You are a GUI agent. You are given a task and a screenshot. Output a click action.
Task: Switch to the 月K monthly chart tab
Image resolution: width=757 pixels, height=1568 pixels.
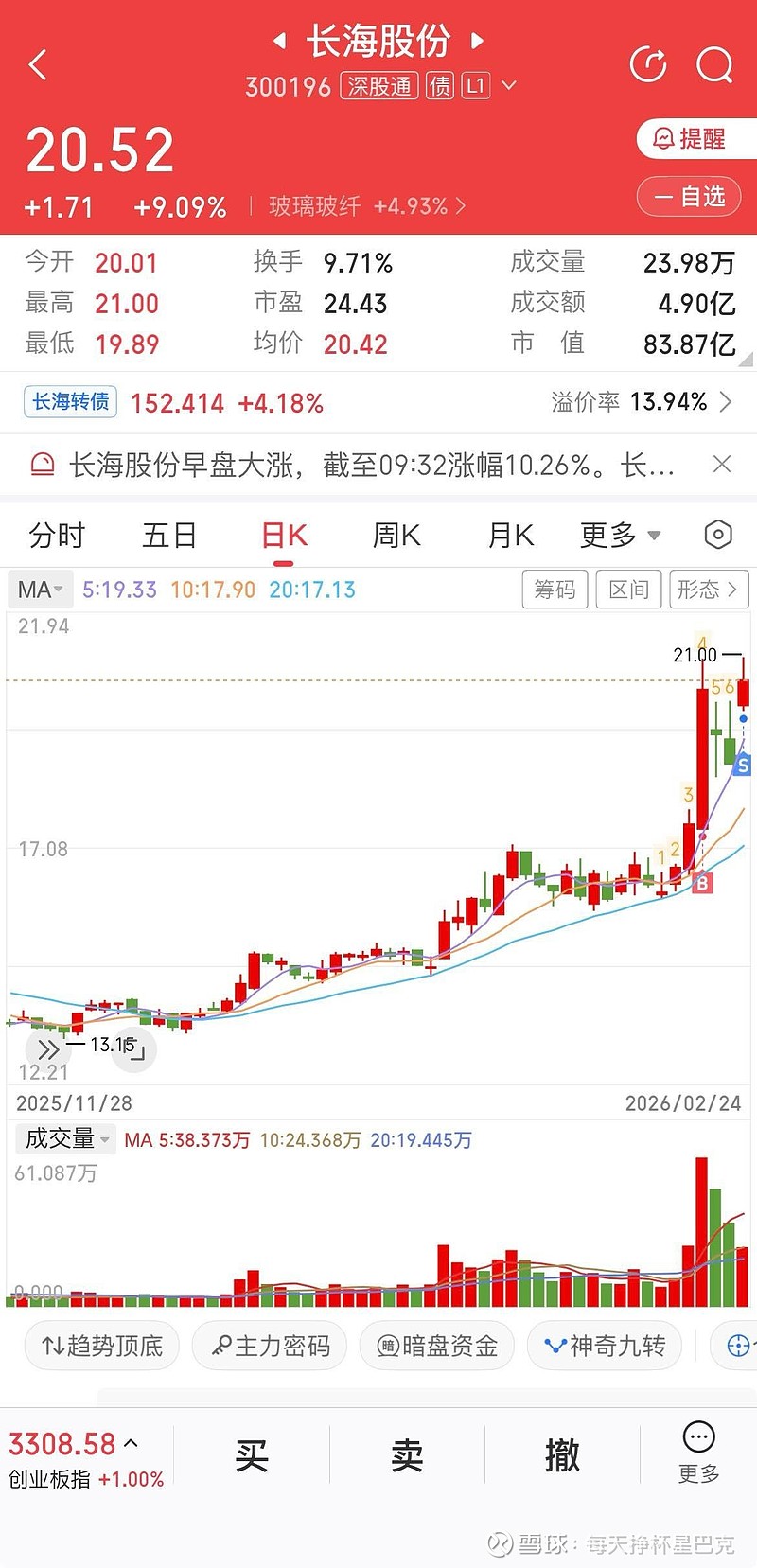[509, 535]
